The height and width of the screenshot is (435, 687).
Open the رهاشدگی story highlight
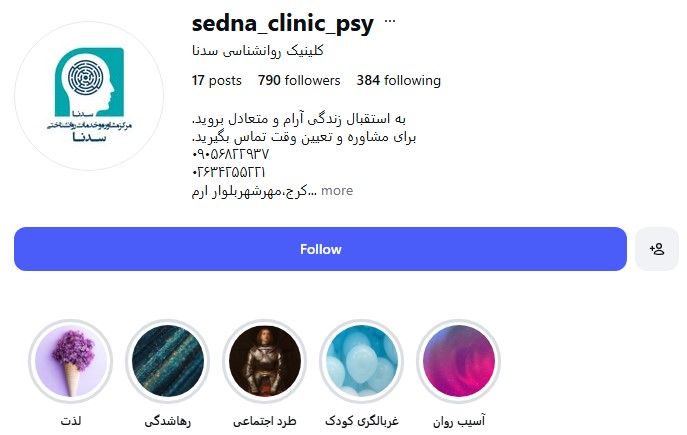click(168, 361)
